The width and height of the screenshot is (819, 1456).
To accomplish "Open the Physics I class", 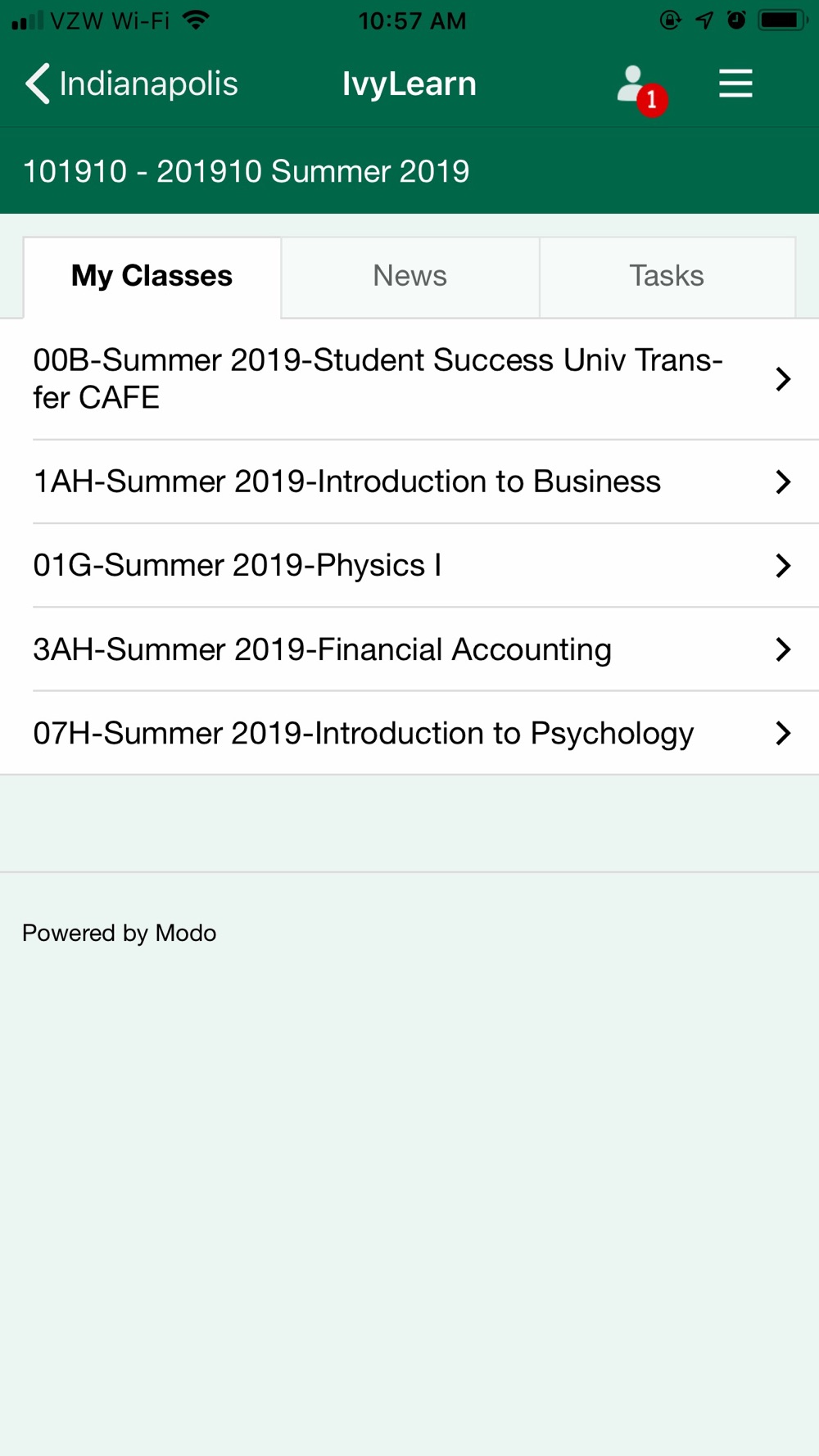I will [409, 565].
